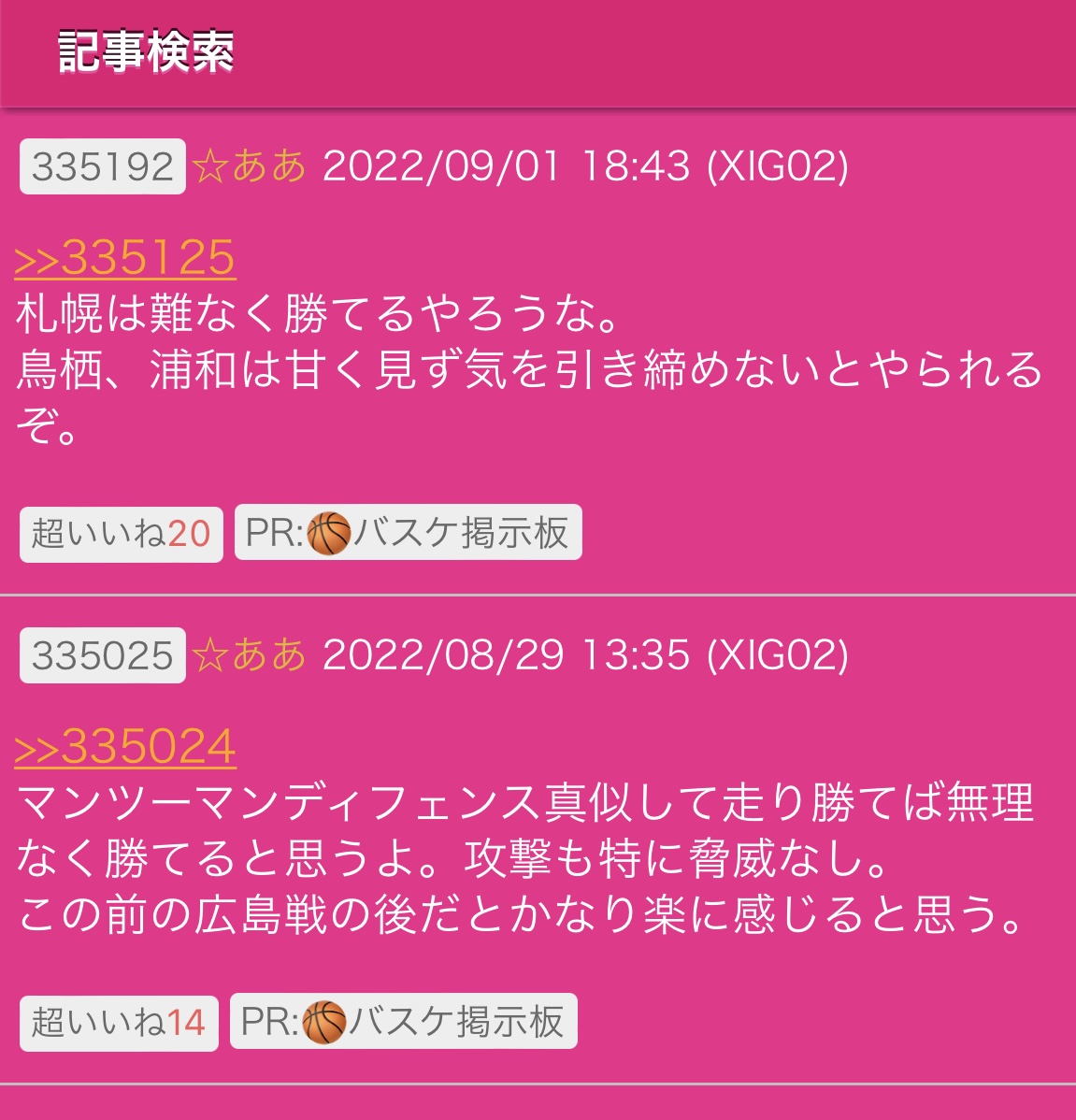The image size is (1076, 1120).
Task: Tap 超いいね14 on post 335025
Action: [119, 1022]
